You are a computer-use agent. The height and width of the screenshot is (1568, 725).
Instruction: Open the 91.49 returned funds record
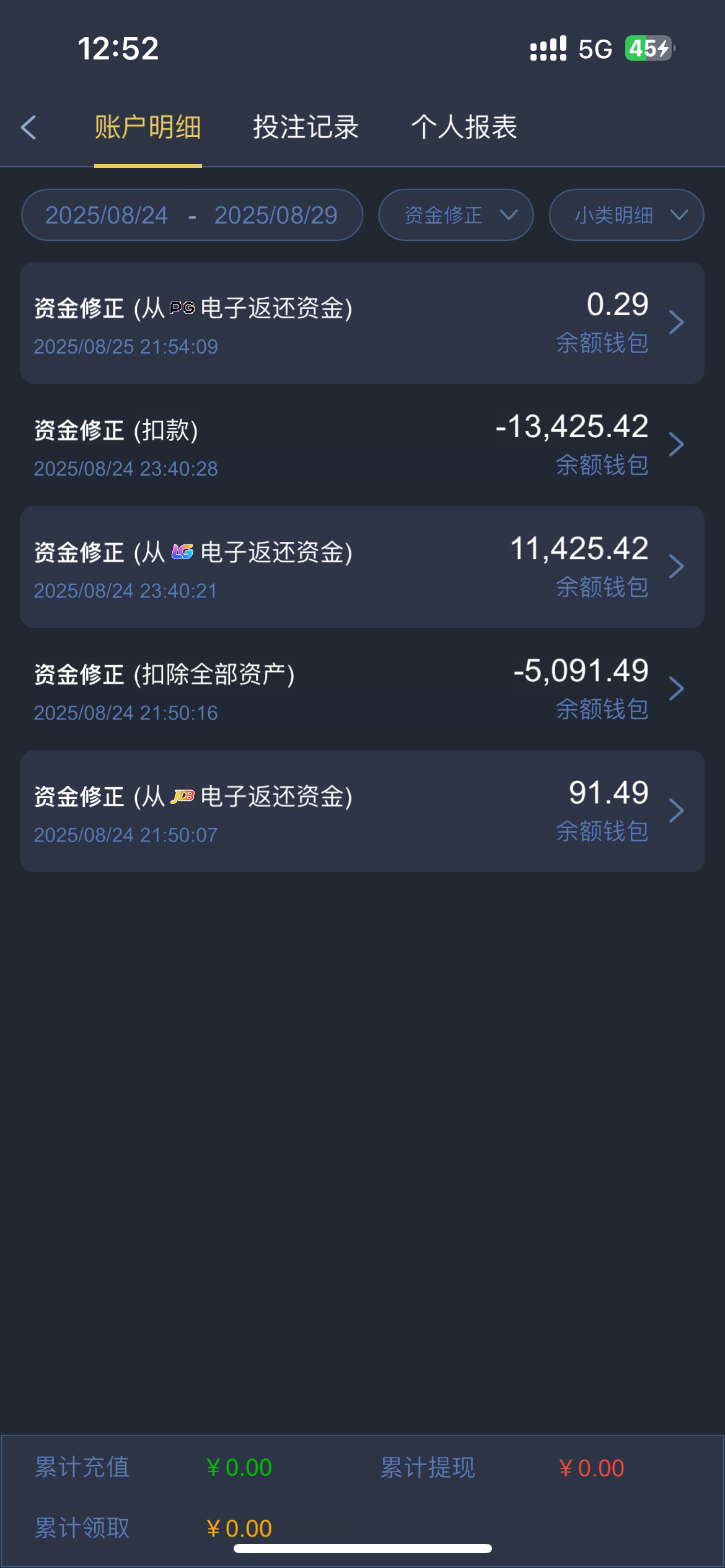pyautogui.click(x=362, y=811)
